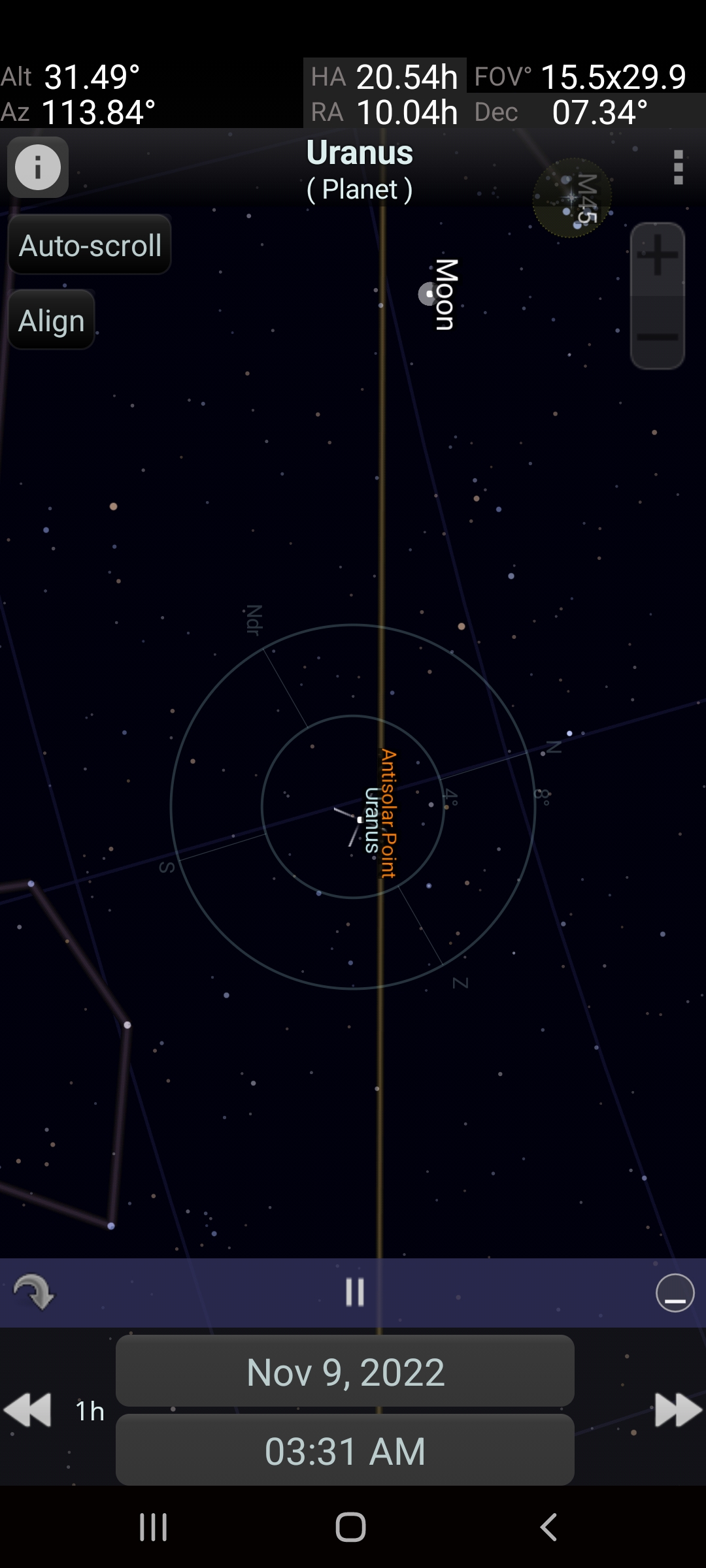Pause the time flow
Image resolution: width=706 pixels, height=1568 pixels.
tap(354, 1292)
